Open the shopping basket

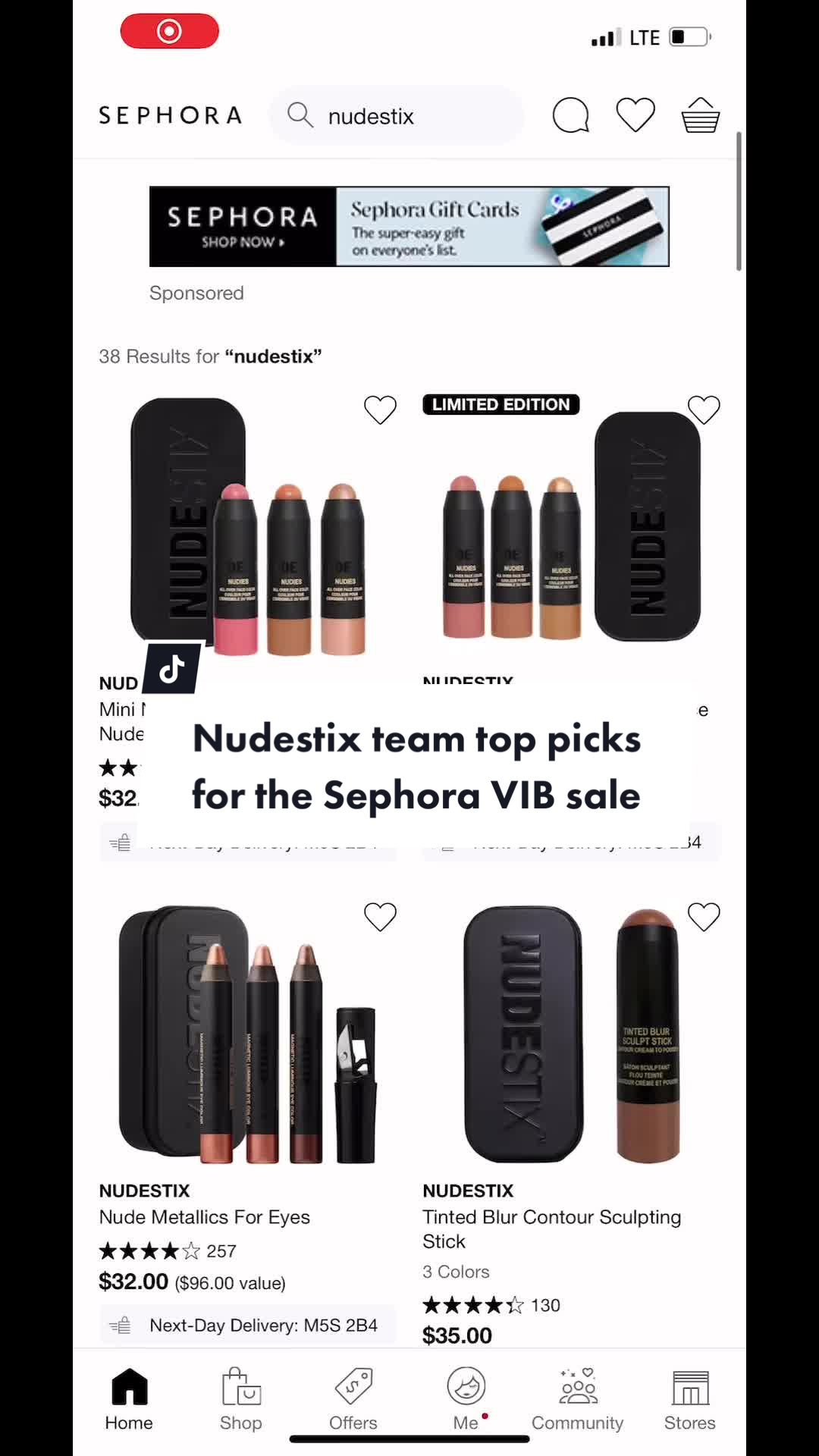click(x=700, y=116)
